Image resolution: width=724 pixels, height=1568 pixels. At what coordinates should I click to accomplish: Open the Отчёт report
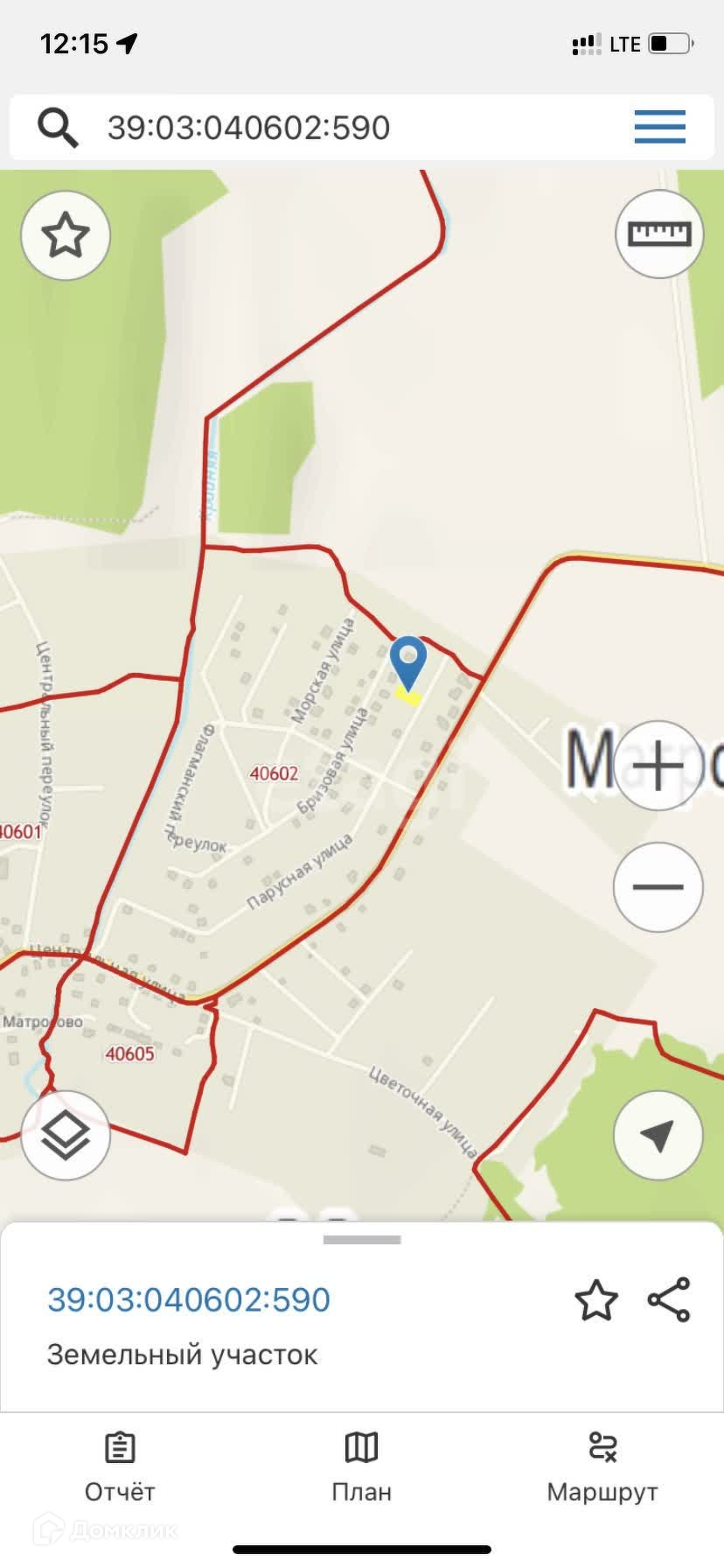pos(120,1468)
